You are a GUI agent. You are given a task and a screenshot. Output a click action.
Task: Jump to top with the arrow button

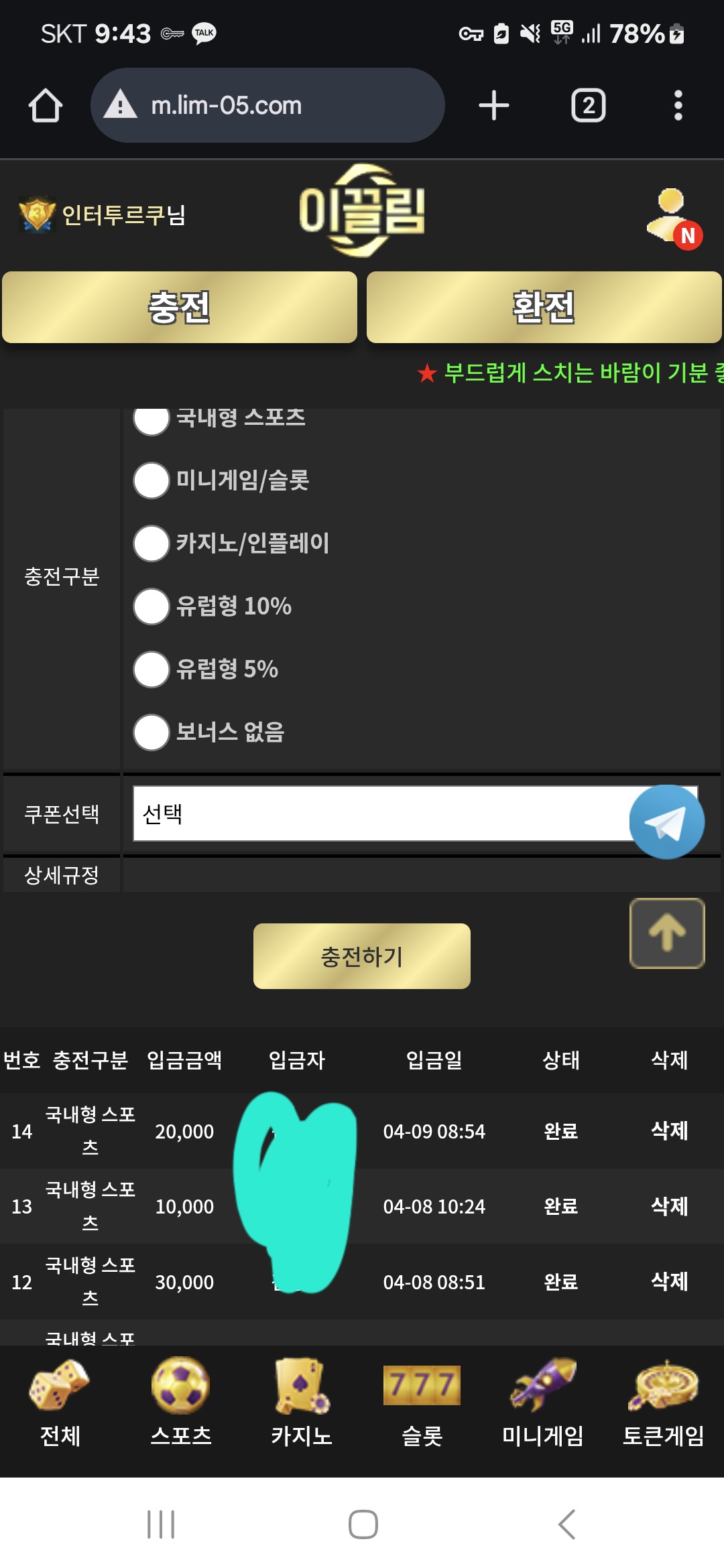[x=667, y=933]
